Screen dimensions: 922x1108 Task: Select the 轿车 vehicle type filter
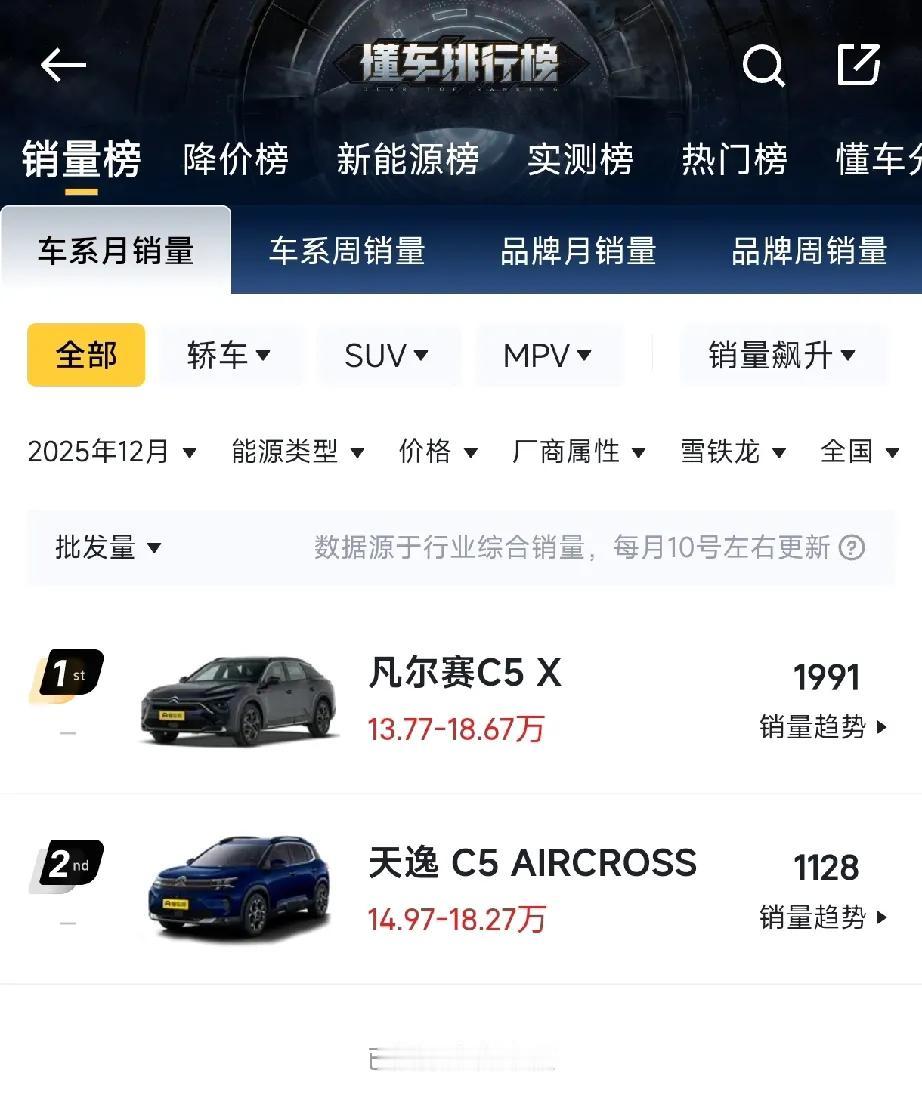229,355
